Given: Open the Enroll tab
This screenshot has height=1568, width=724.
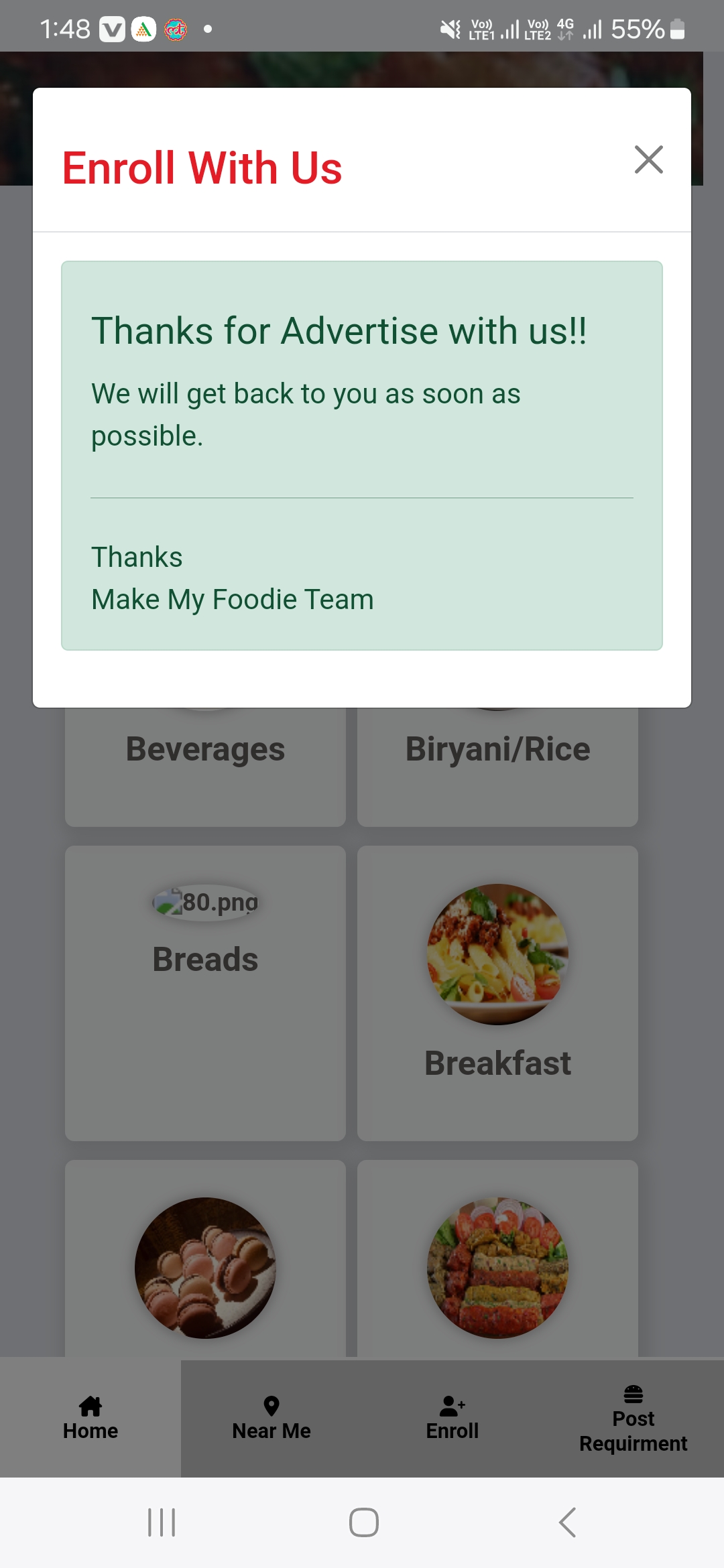Looking at the screenshot, I should pos(452,1418).
